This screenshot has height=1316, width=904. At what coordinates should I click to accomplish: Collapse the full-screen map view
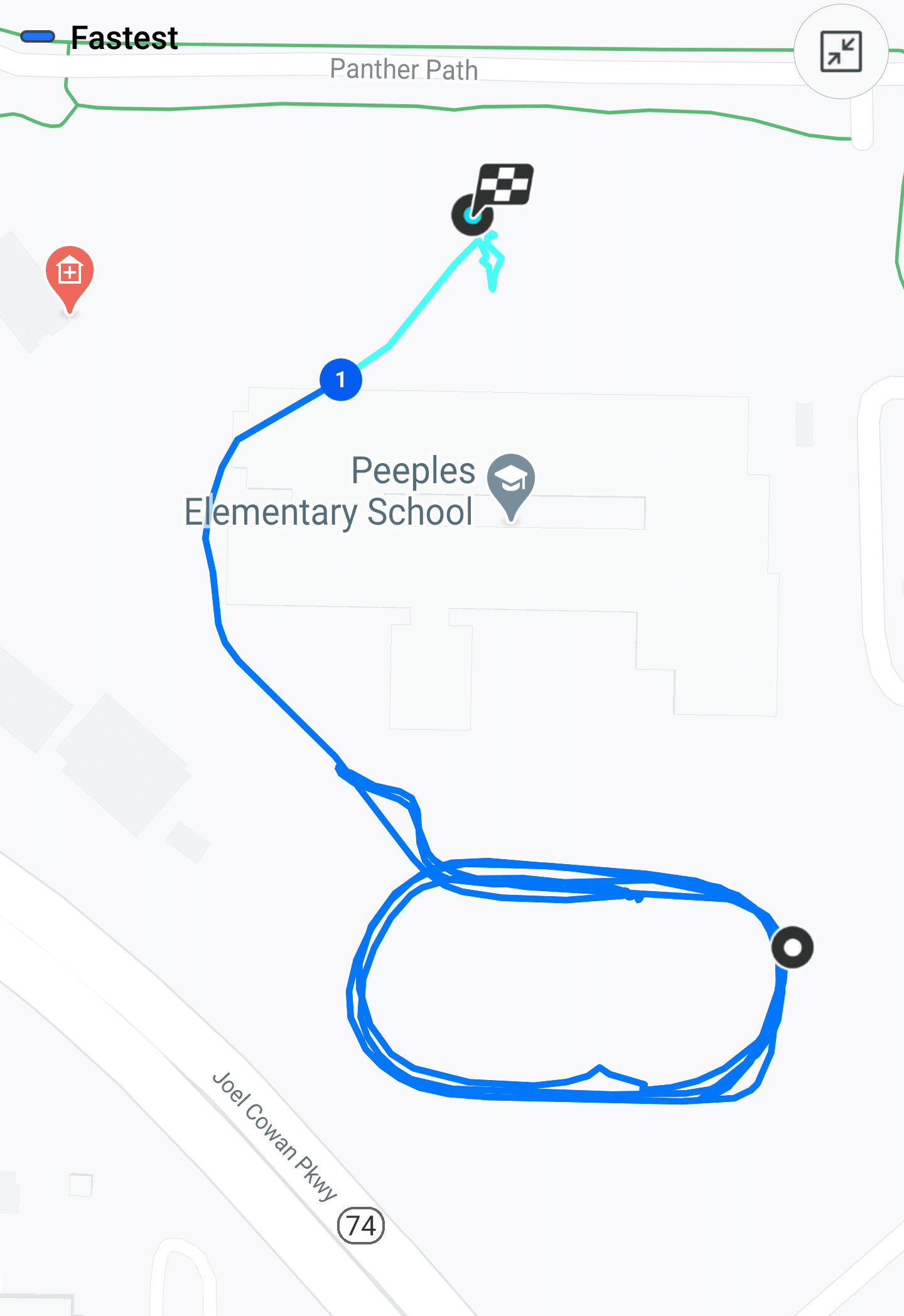[841, 51]
